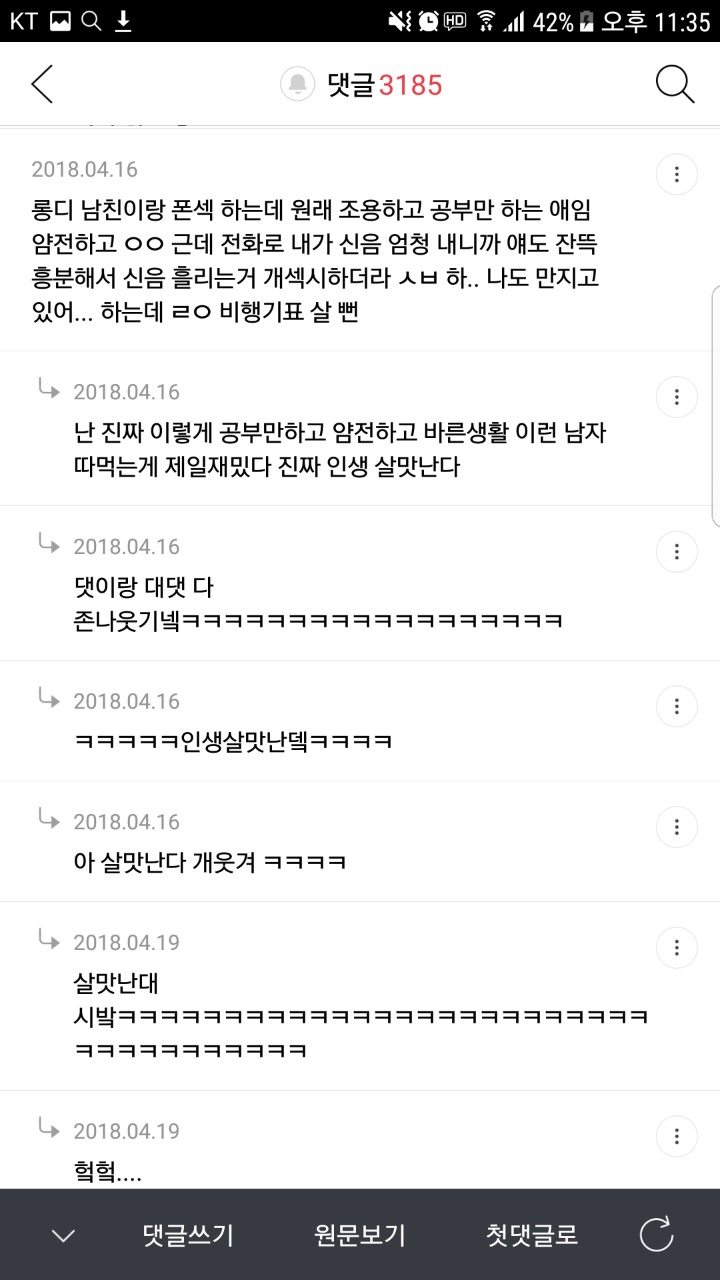This screenshot has height=1280, width=720.
Task: Tap 댓글쓰기 to write a comment
Action: tap(188, 1235)
